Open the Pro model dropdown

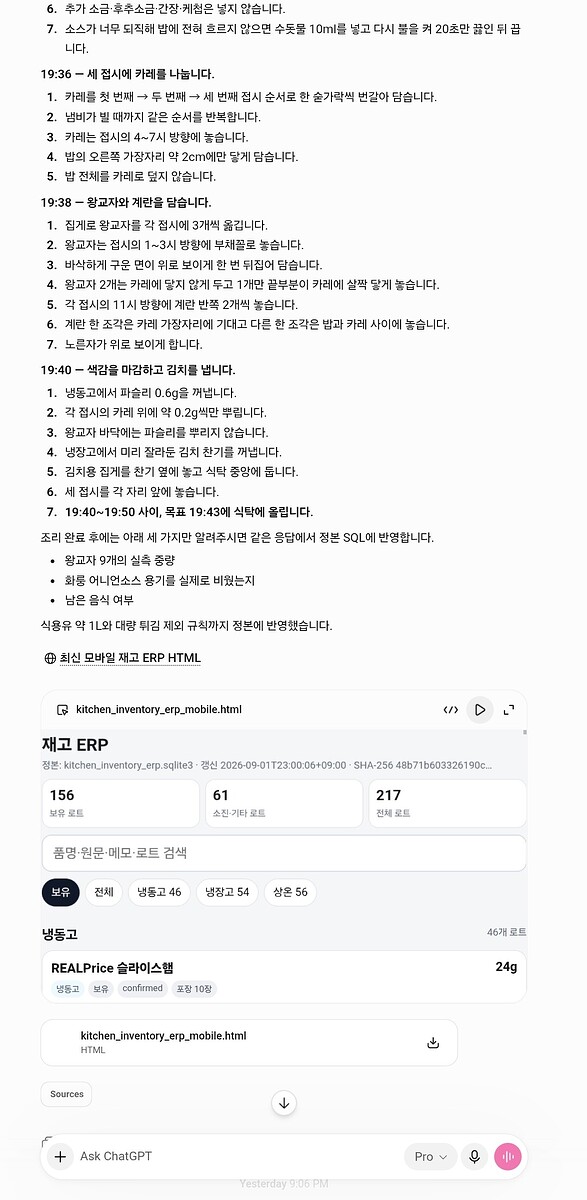[431, 1156]
